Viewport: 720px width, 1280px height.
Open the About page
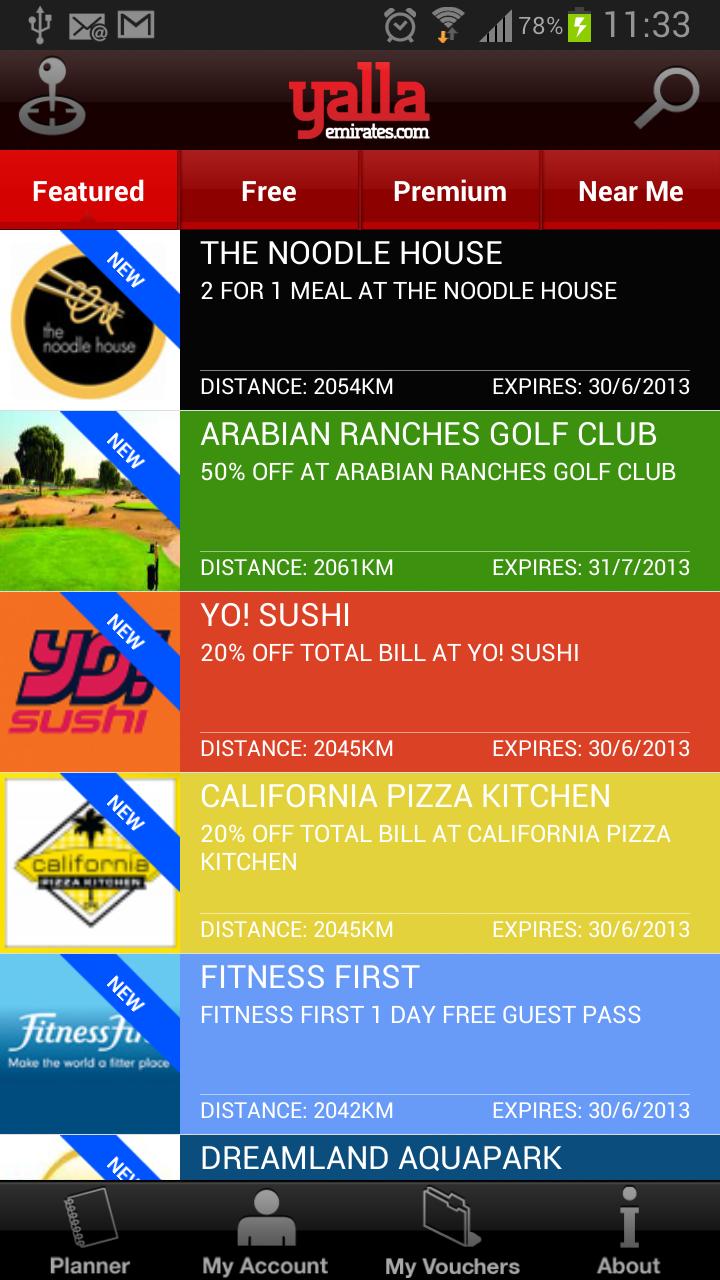629,1232
